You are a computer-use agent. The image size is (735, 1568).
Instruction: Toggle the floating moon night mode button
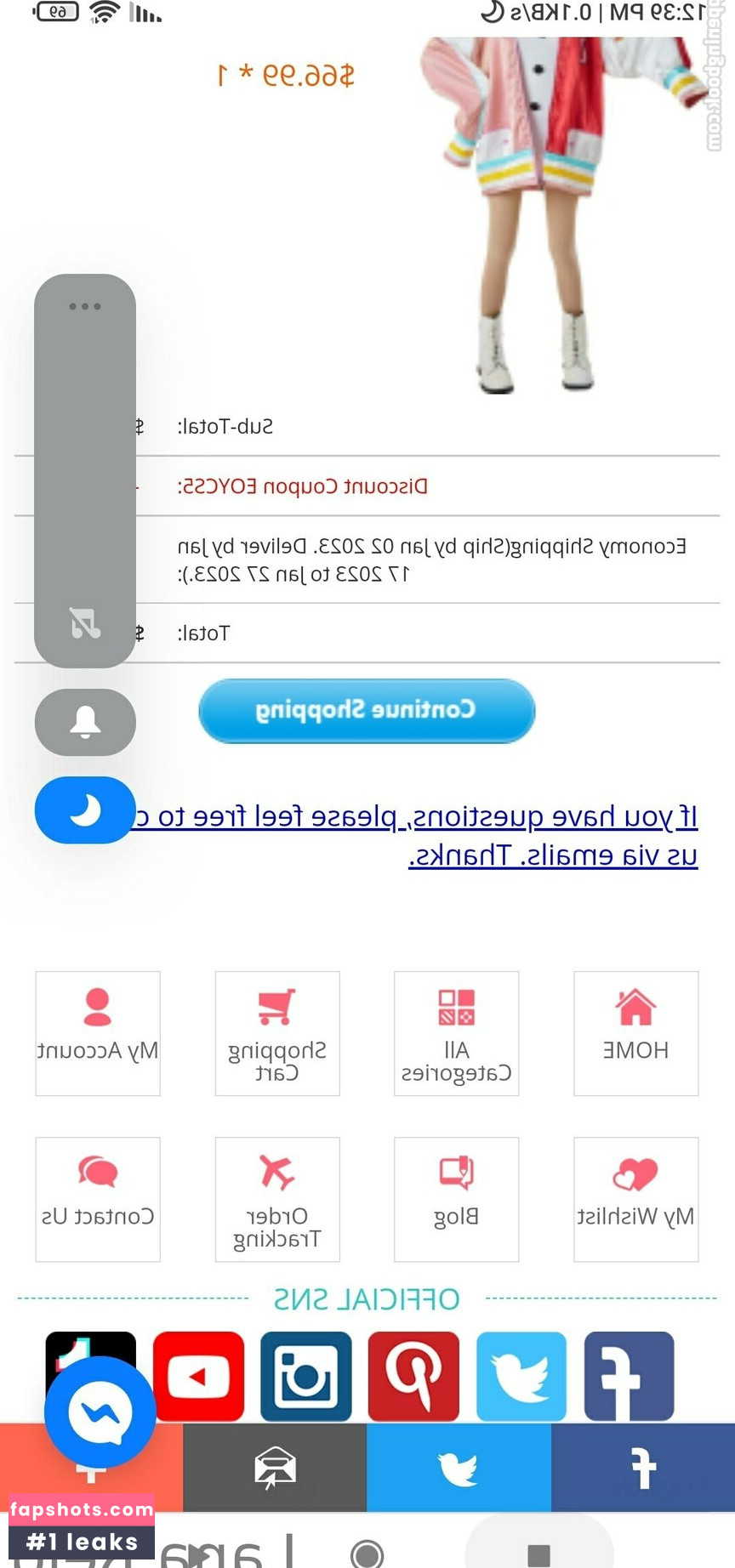[85, 810]
